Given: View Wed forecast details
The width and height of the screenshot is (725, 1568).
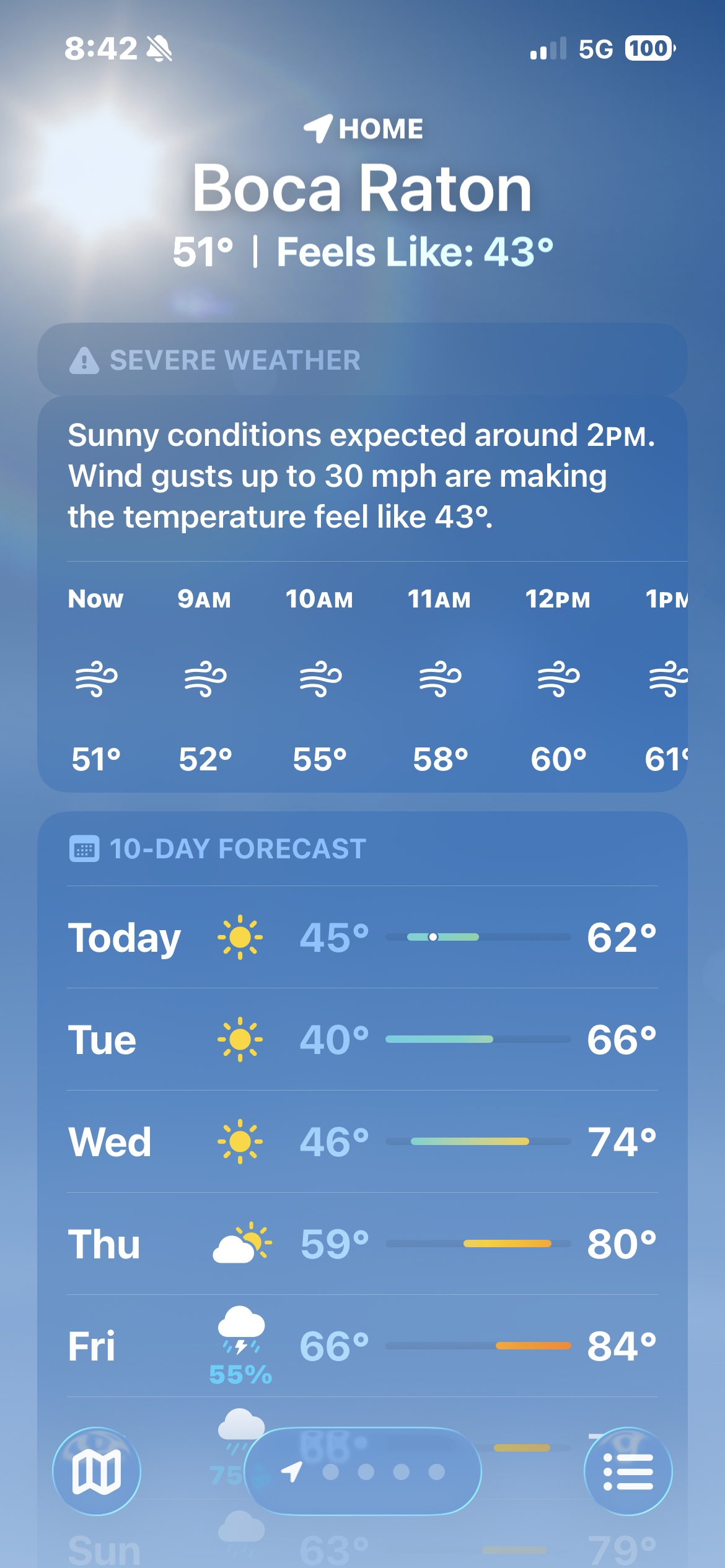Looking at the screenshot, I should coord(362,1141).
